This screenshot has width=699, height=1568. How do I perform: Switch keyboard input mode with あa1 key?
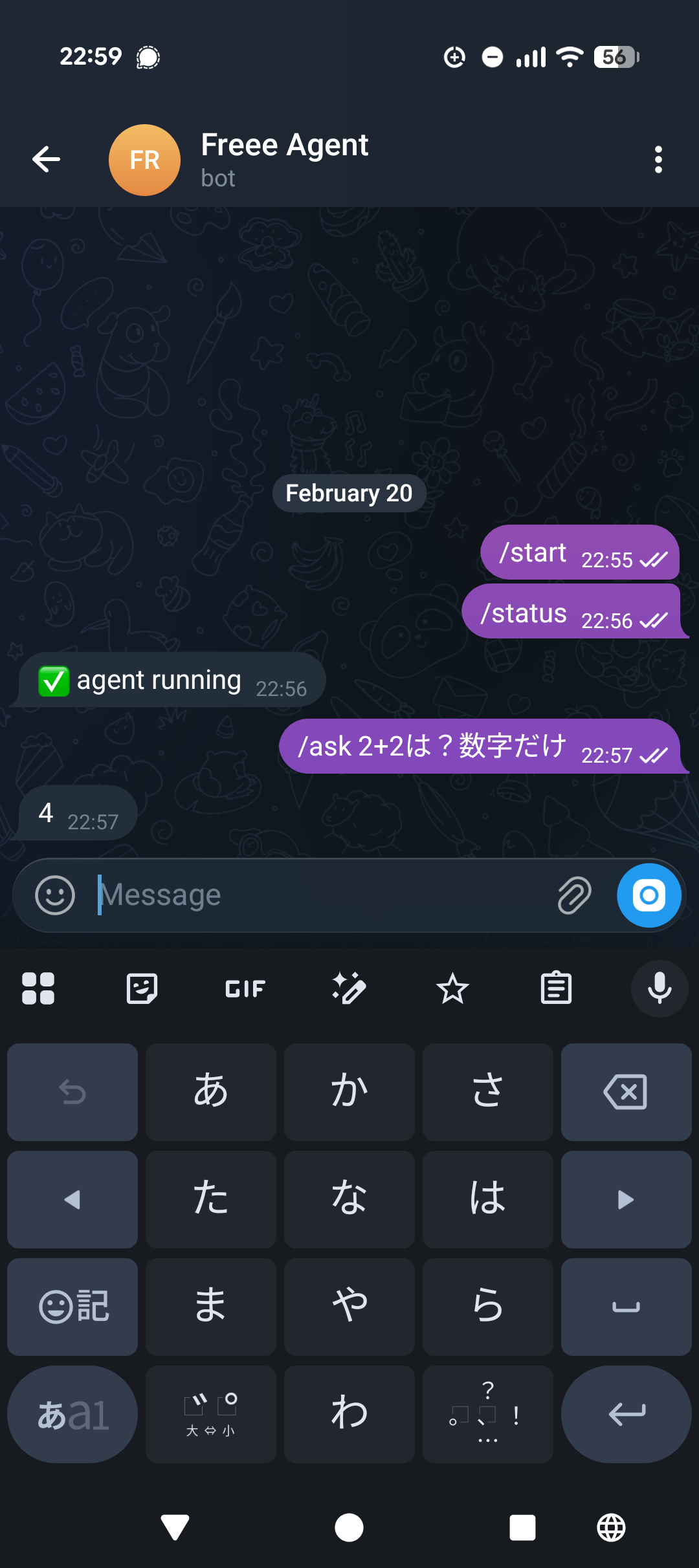[72, 1414]
